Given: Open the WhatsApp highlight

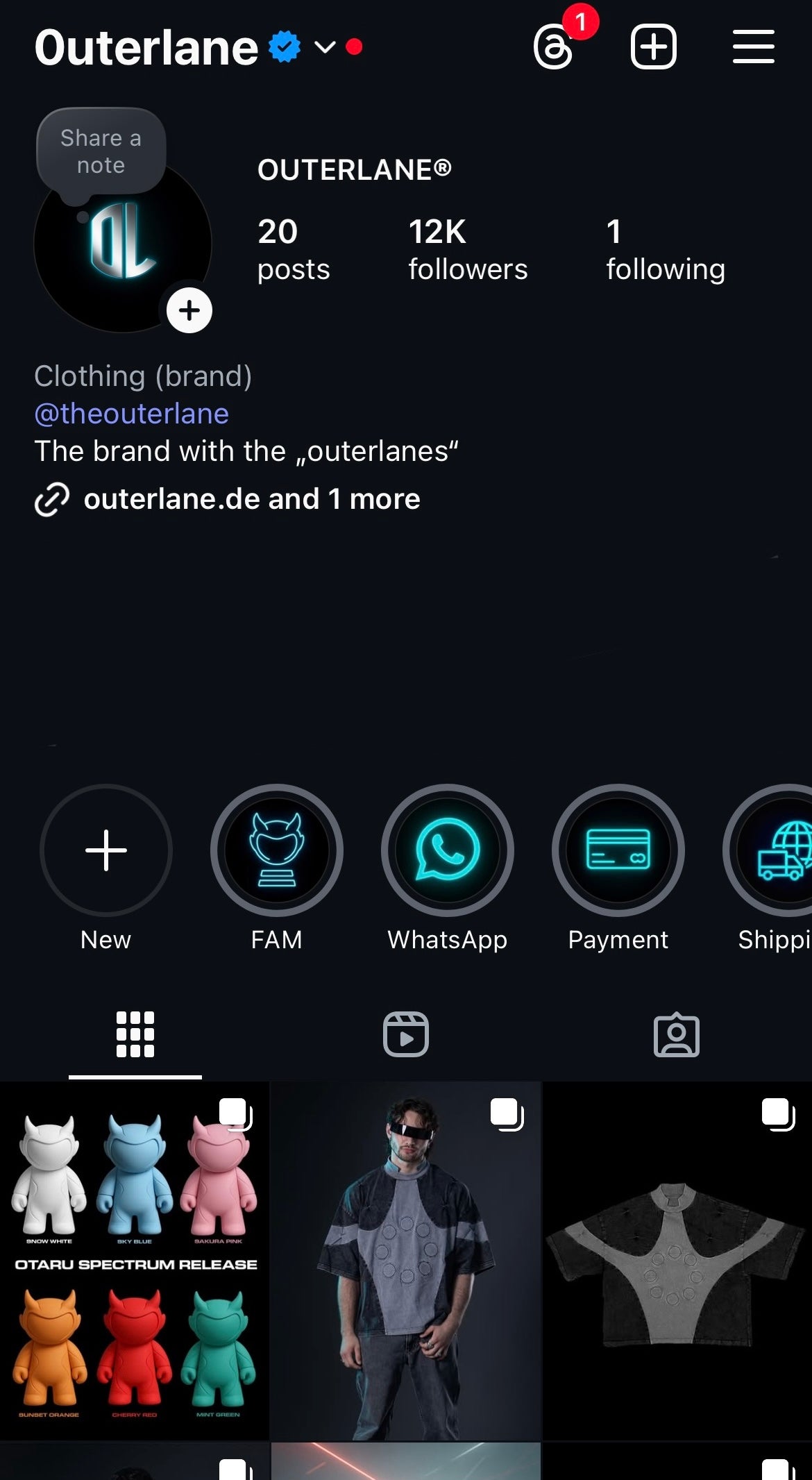Looking at the screenshot, I should coord(447,850).
